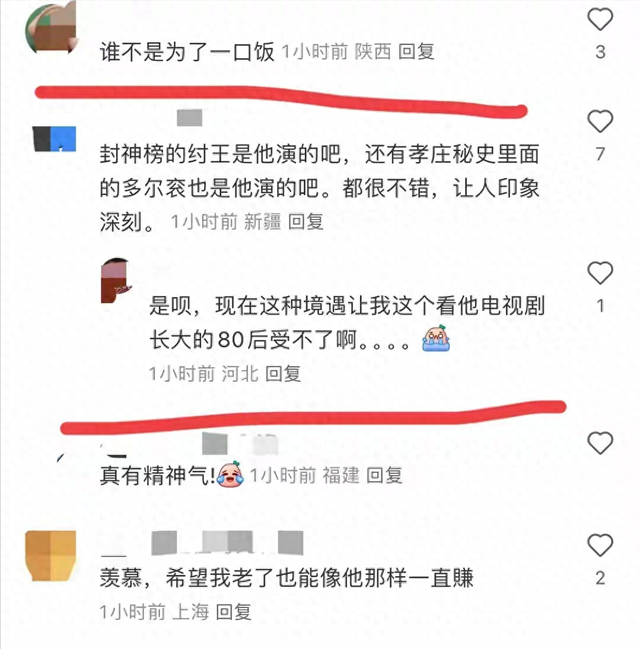Like the comment "谁不是为了一口饭"

pos(599,19)
